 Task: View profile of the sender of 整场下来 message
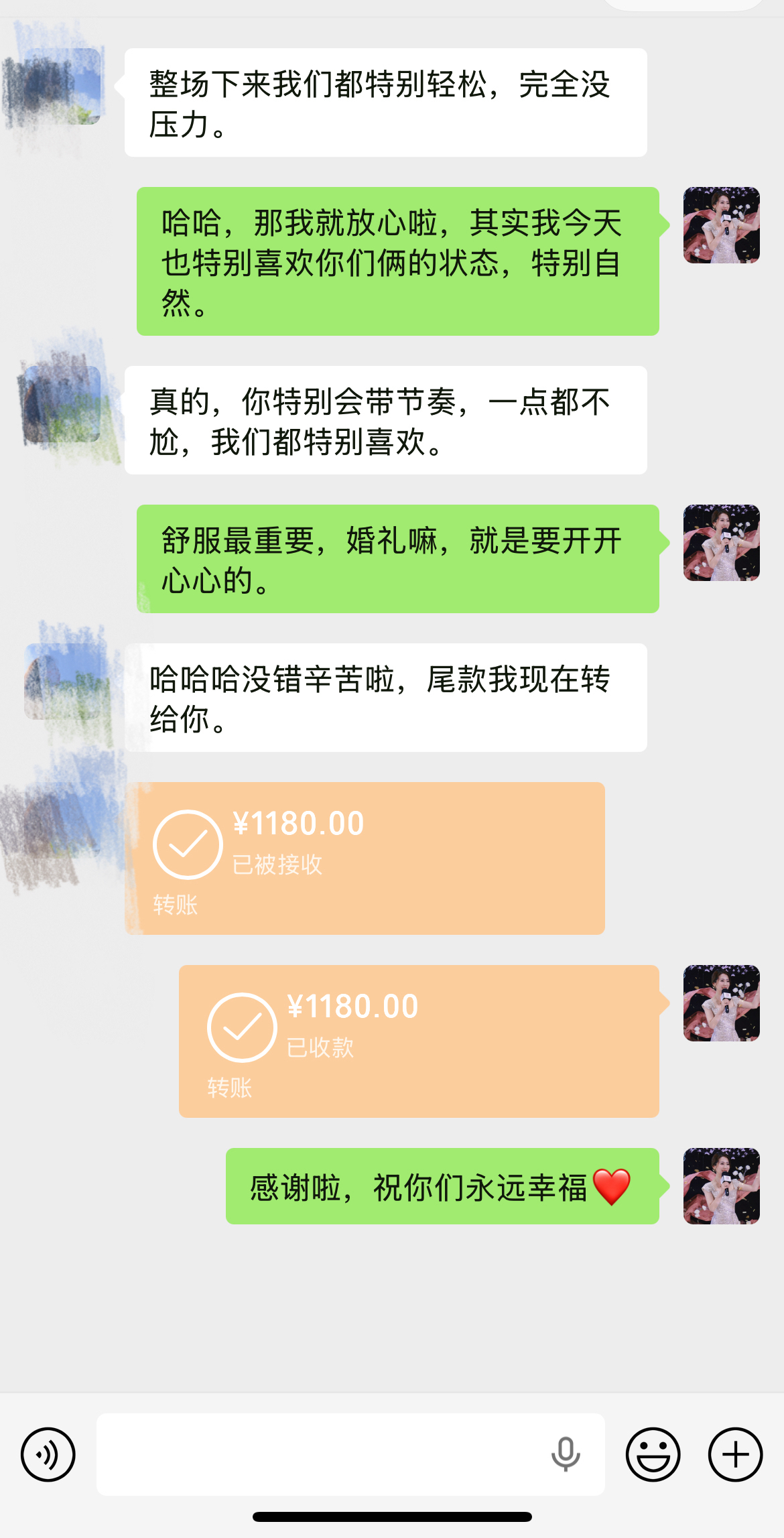(x=62, y=86)
